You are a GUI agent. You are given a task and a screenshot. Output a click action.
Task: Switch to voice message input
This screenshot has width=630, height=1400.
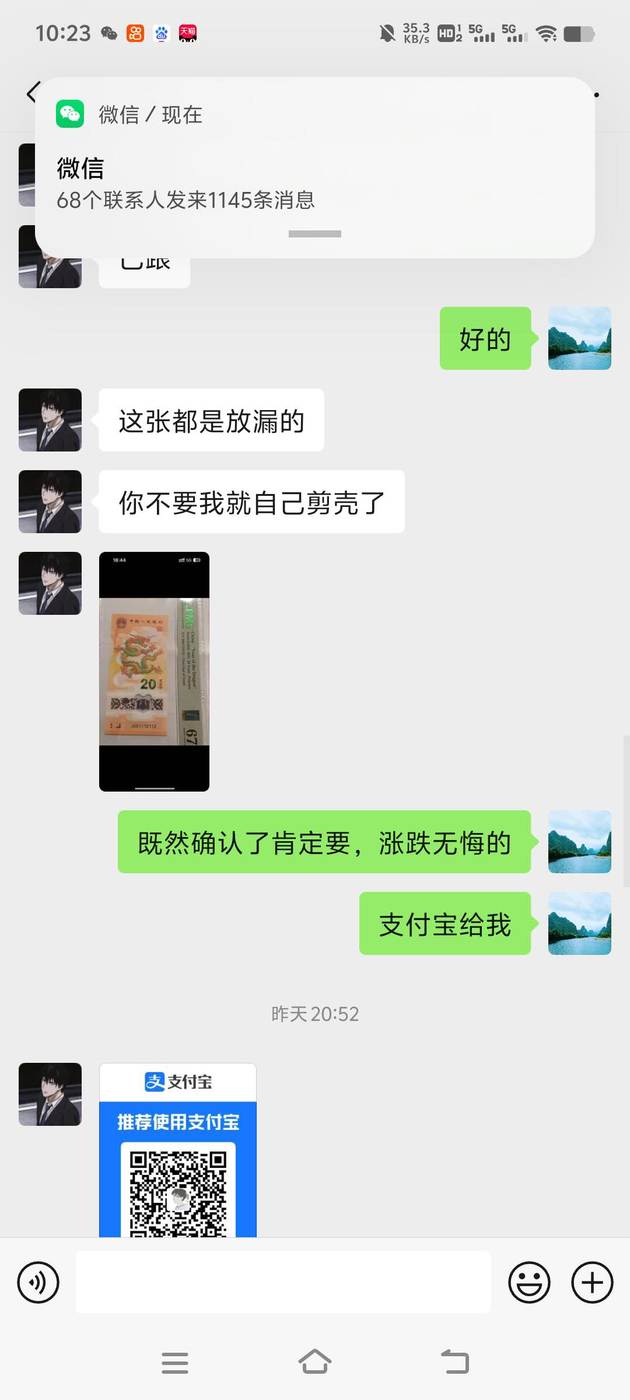(x=39, y=1282)
